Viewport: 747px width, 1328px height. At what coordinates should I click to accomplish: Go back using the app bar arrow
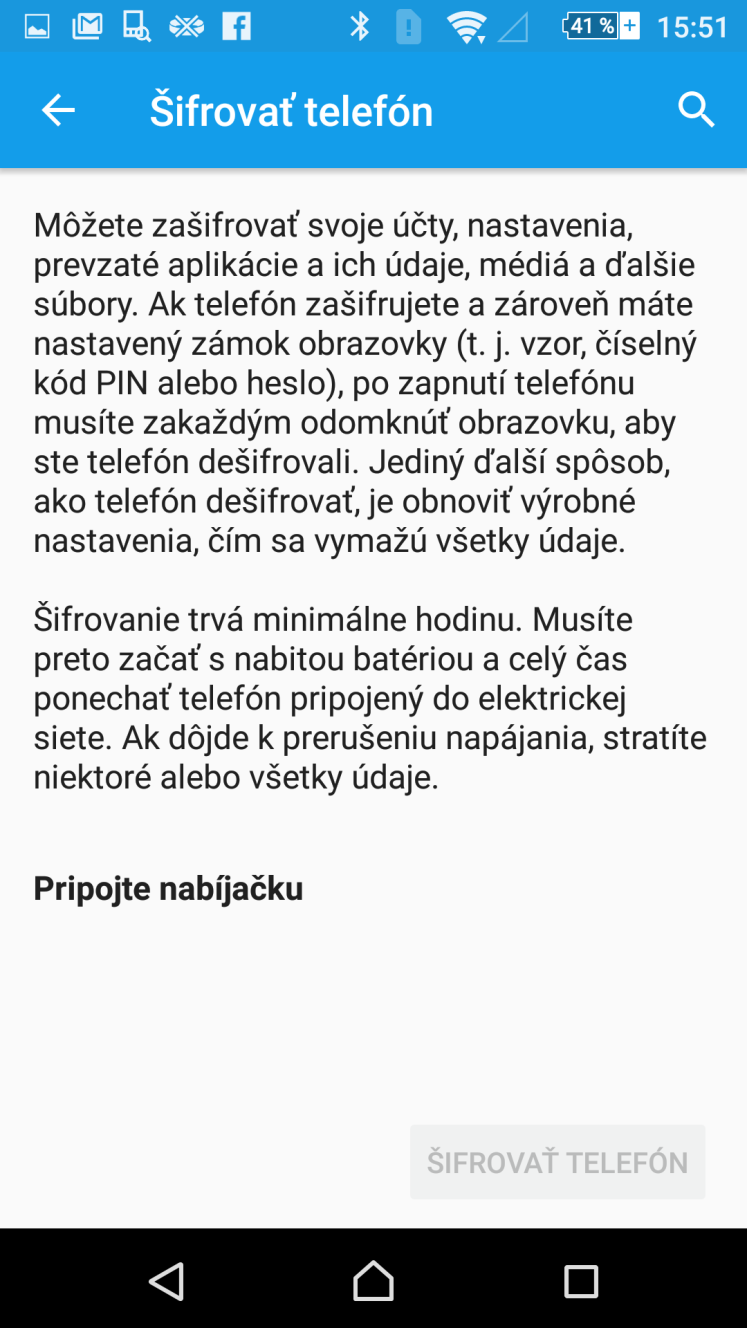pos(58,111)
